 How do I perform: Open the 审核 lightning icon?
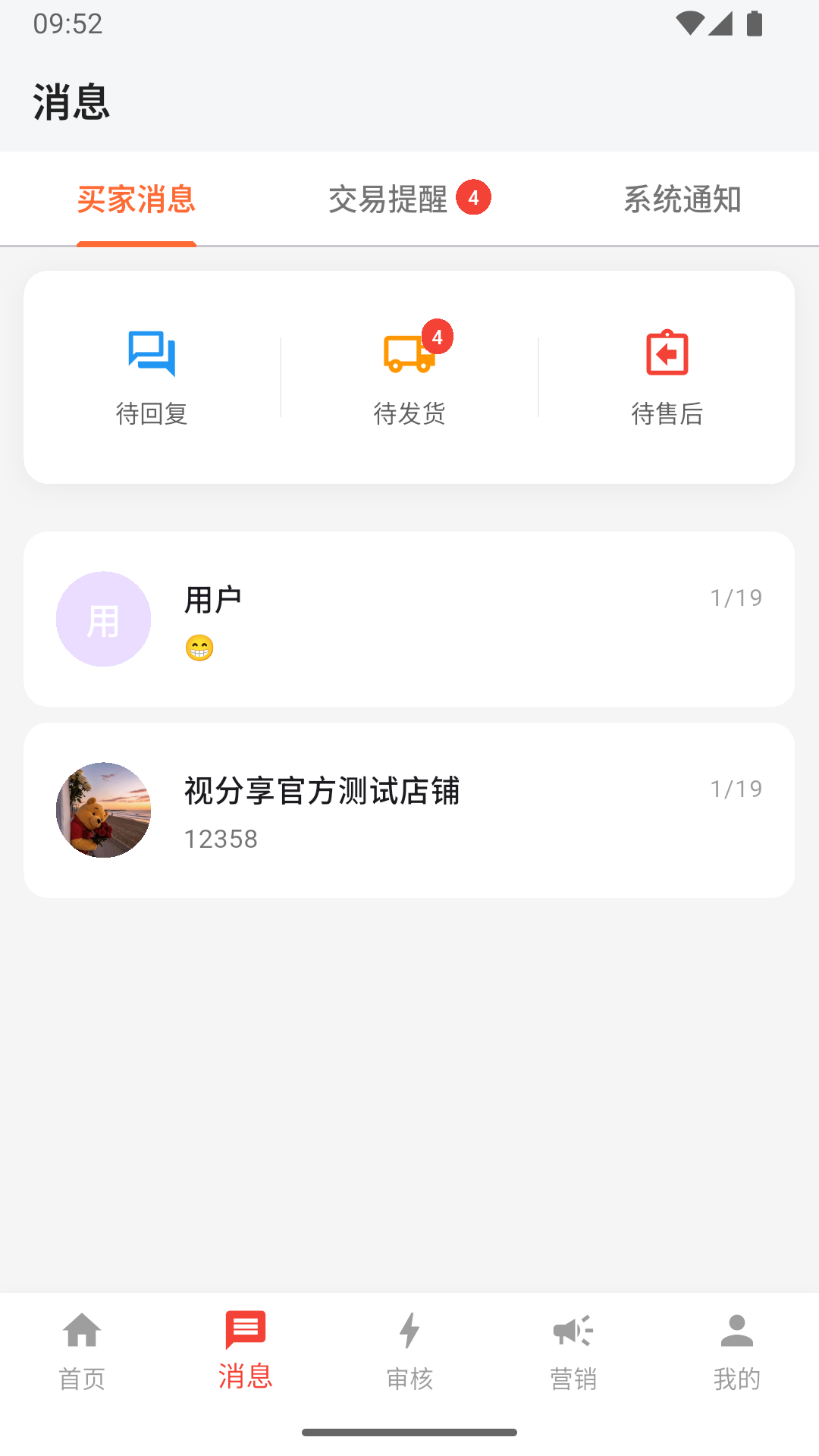tap(409, 1332)
